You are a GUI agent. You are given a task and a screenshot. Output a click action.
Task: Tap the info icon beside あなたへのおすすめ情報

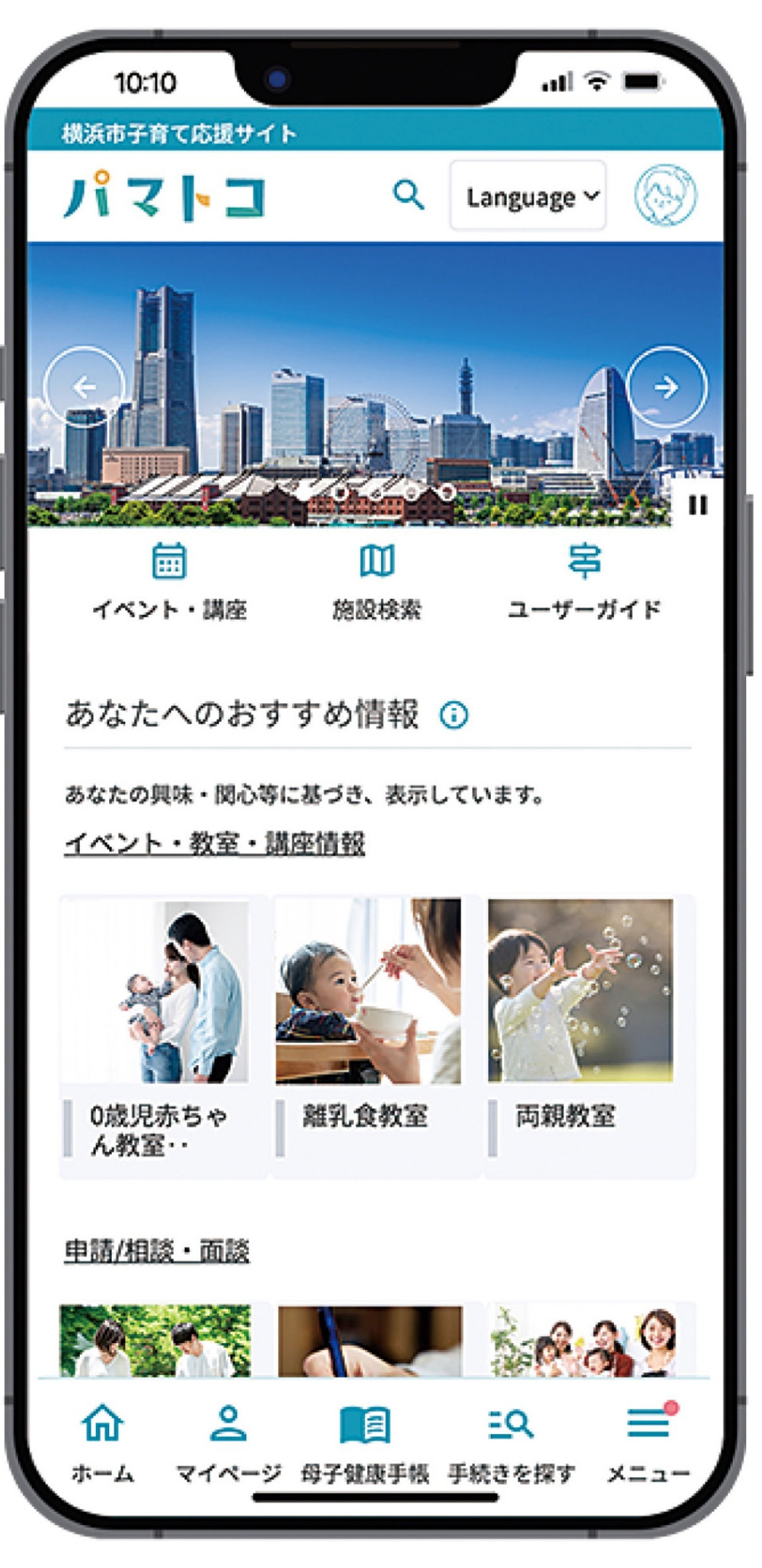(x=454, y=715)
